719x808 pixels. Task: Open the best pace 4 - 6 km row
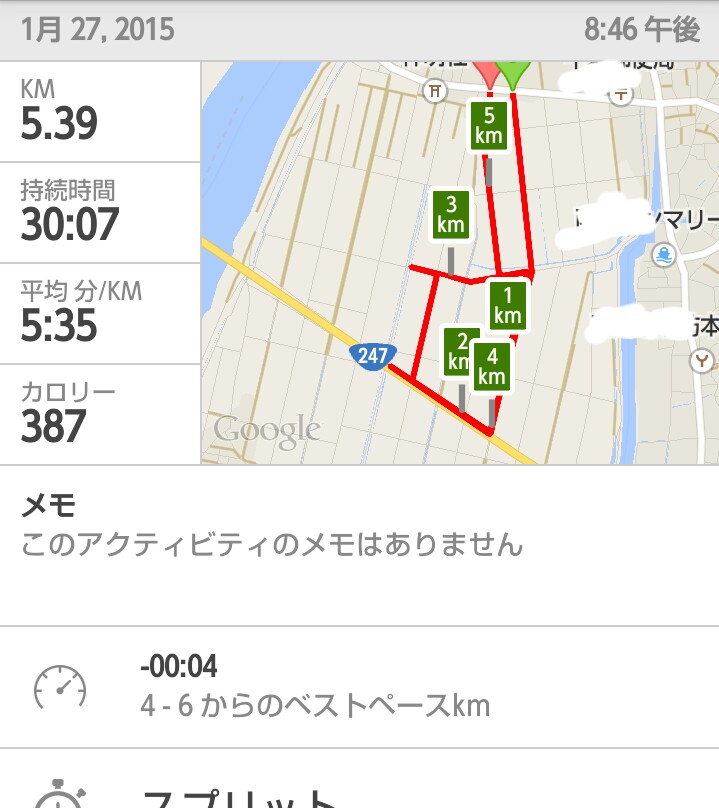[x=359, y=687]
